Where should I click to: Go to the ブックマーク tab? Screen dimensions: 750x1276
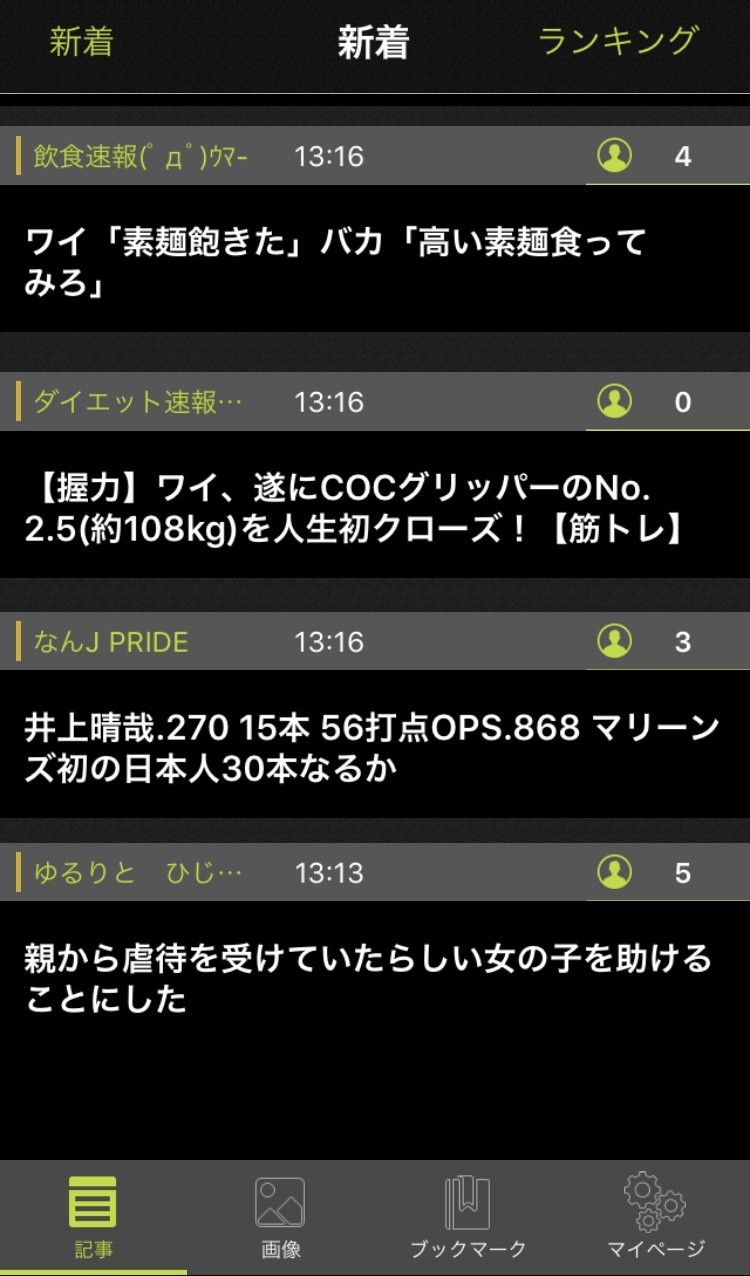click(x=467, y=1216)
